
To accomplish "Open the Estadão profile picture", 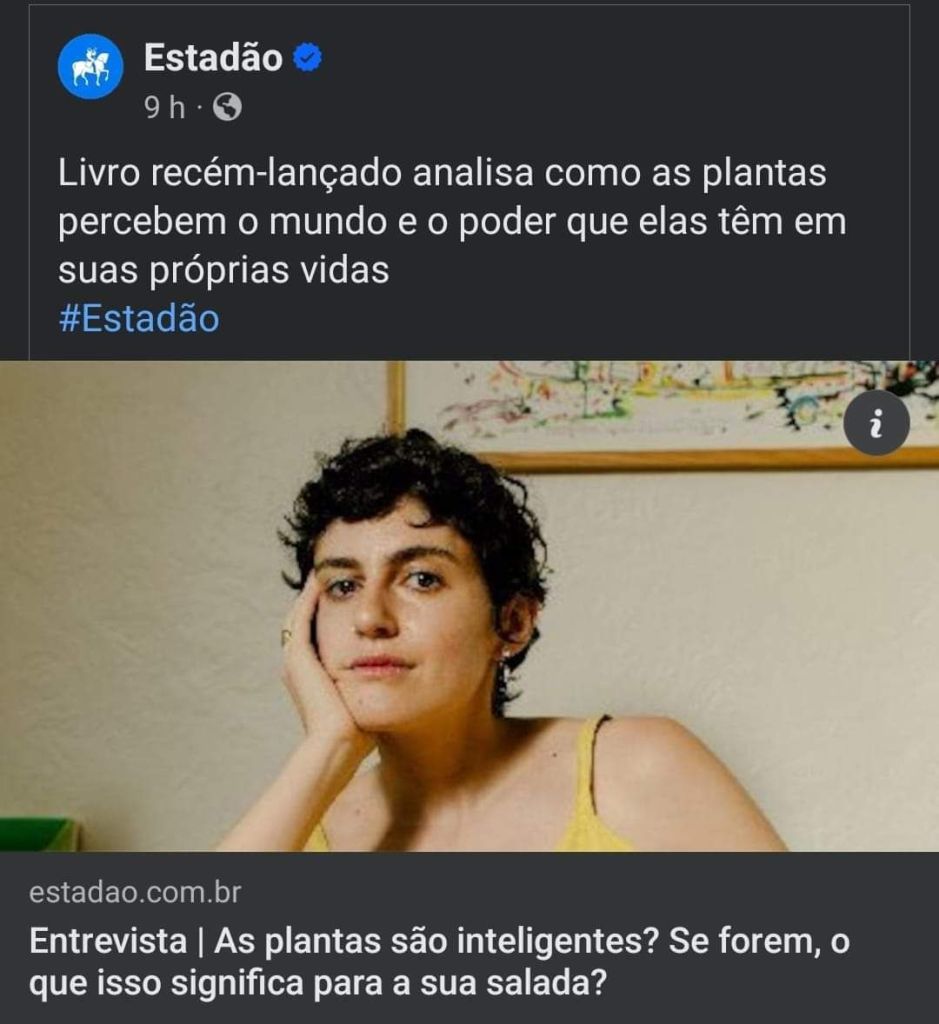I will 91,66.
